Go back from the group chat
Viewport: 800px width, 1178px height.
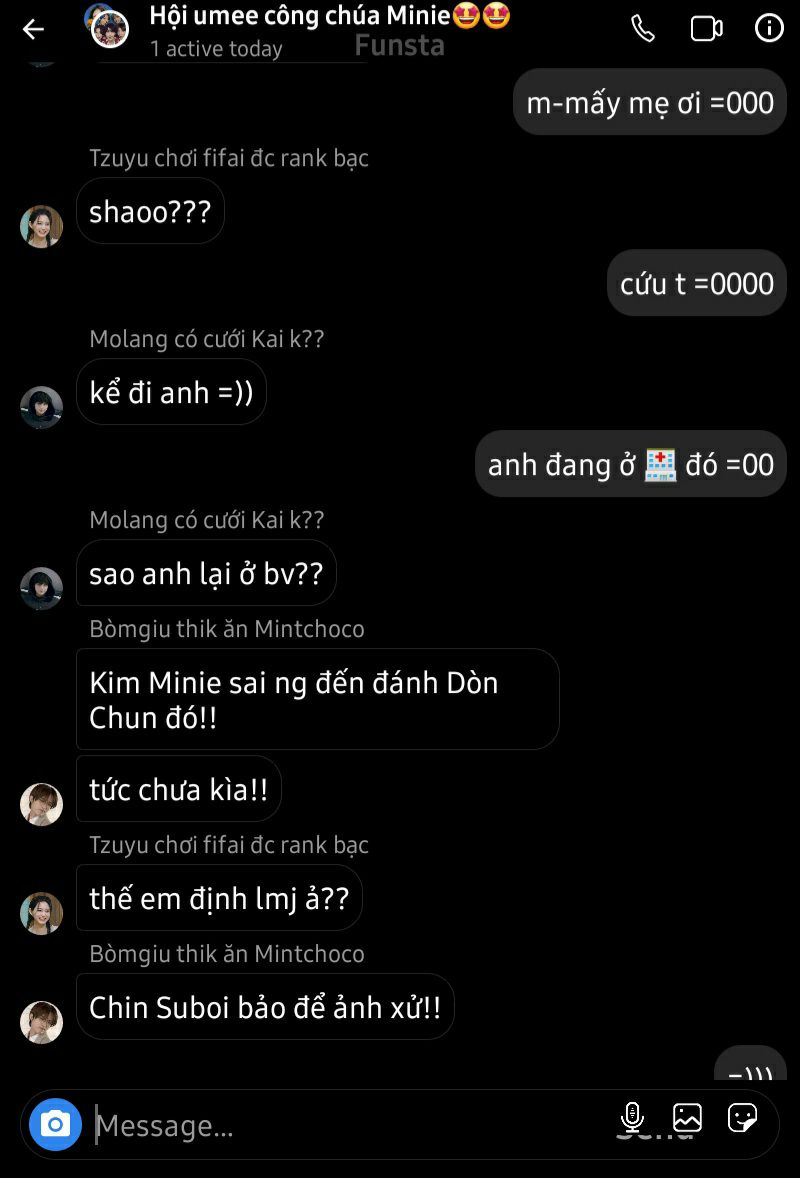tap(34, 29)
